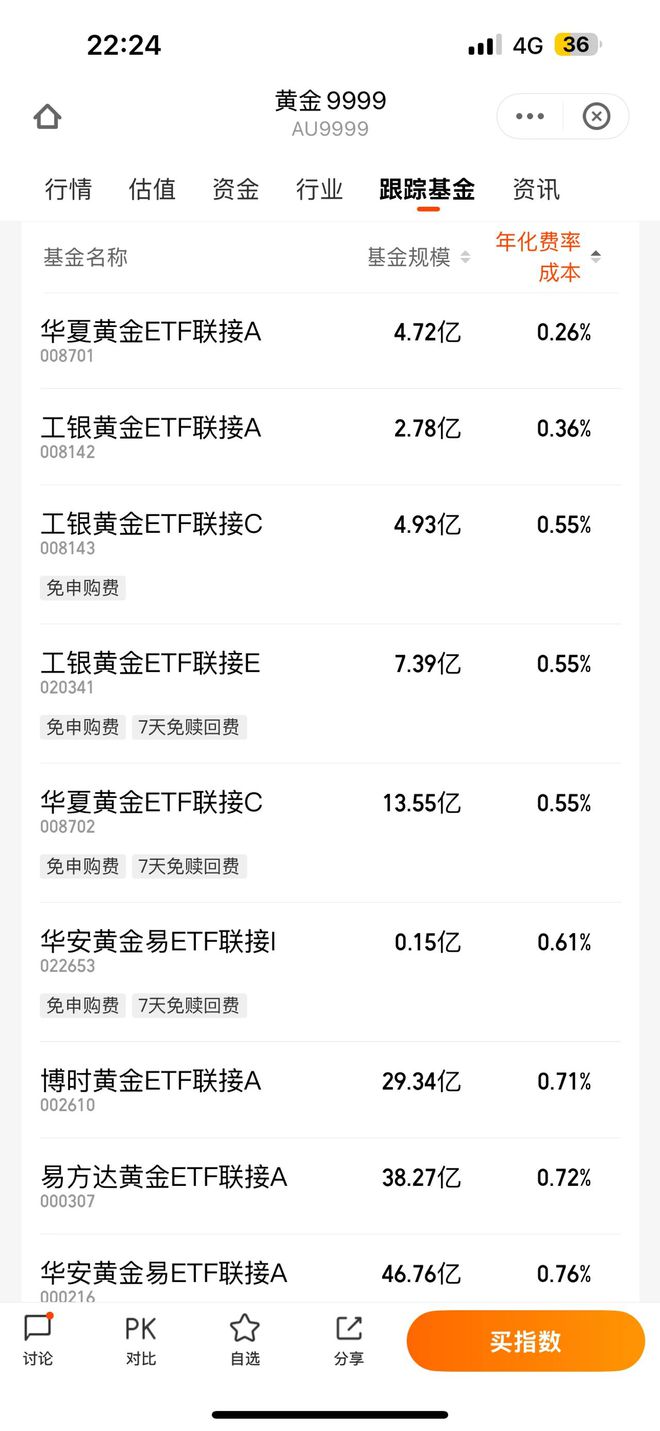The height and width of the screenshot is (1431, 660).
Task: Open 工银黄金ETF联接E fund
Action: tap(330, 694)
